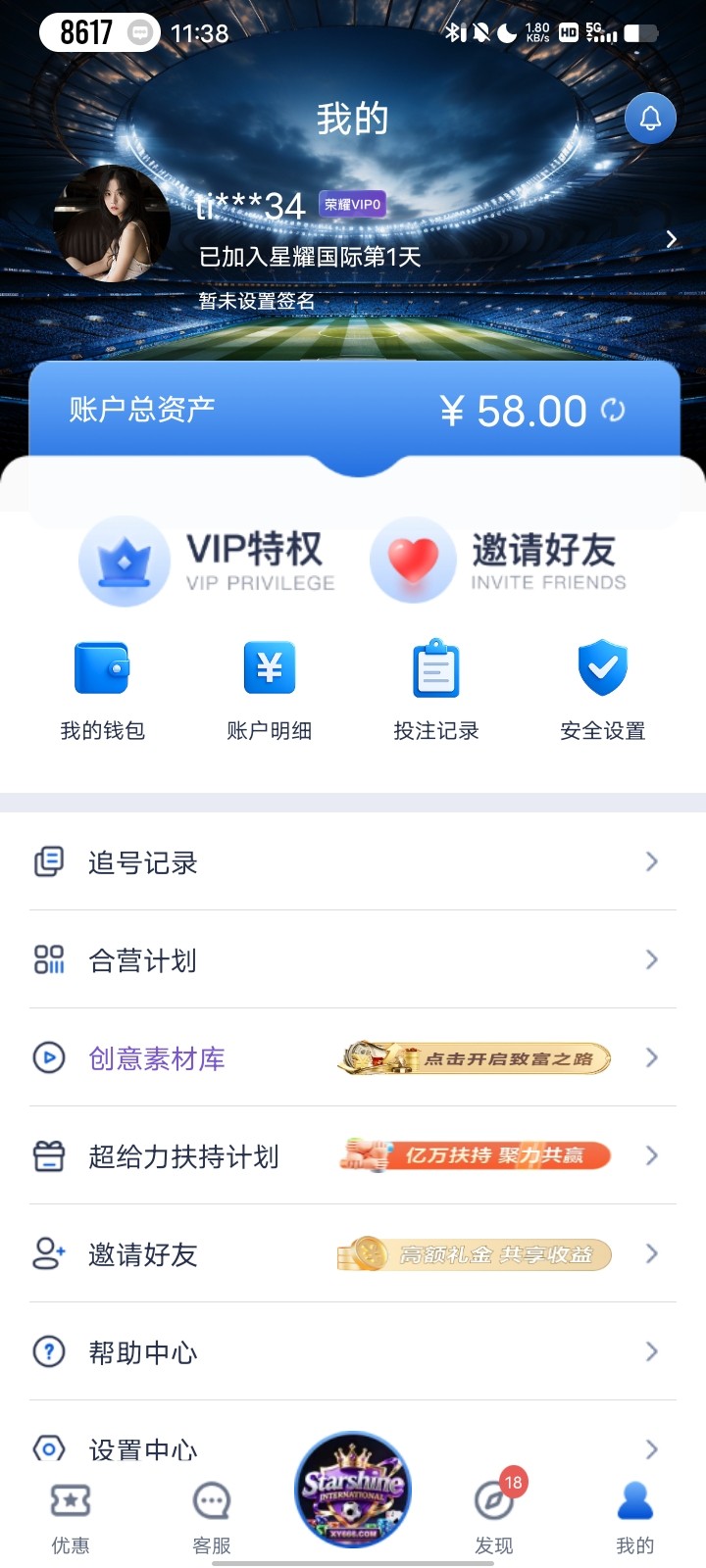706x1568 pixels.
Task: Open 追号记录 record icon
Action: [48, 861]
